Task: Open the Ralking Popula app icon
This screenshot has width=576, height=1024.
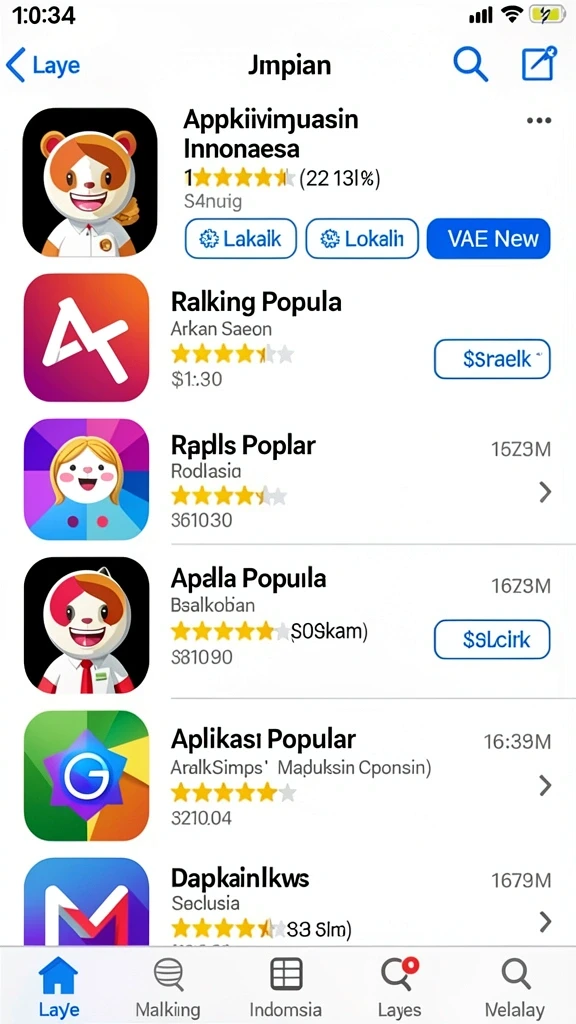Action: point(87,337)
